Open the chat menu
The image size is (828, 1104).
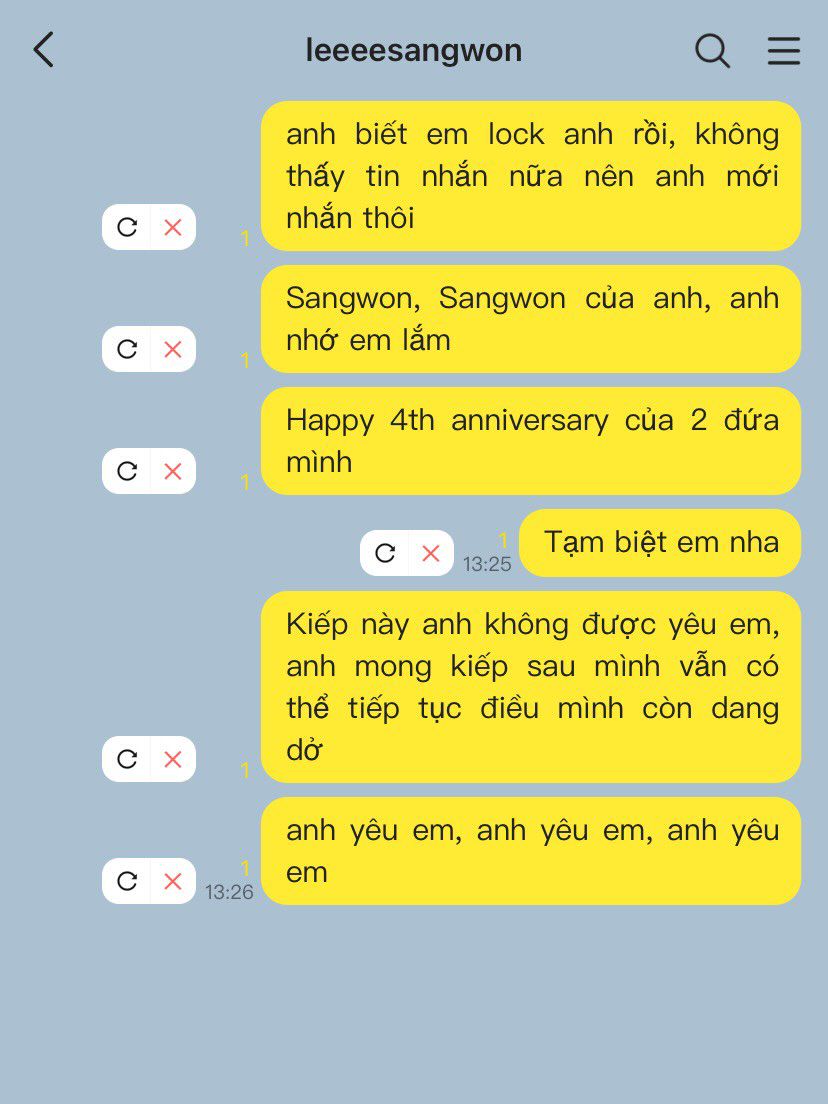point(784,50)
